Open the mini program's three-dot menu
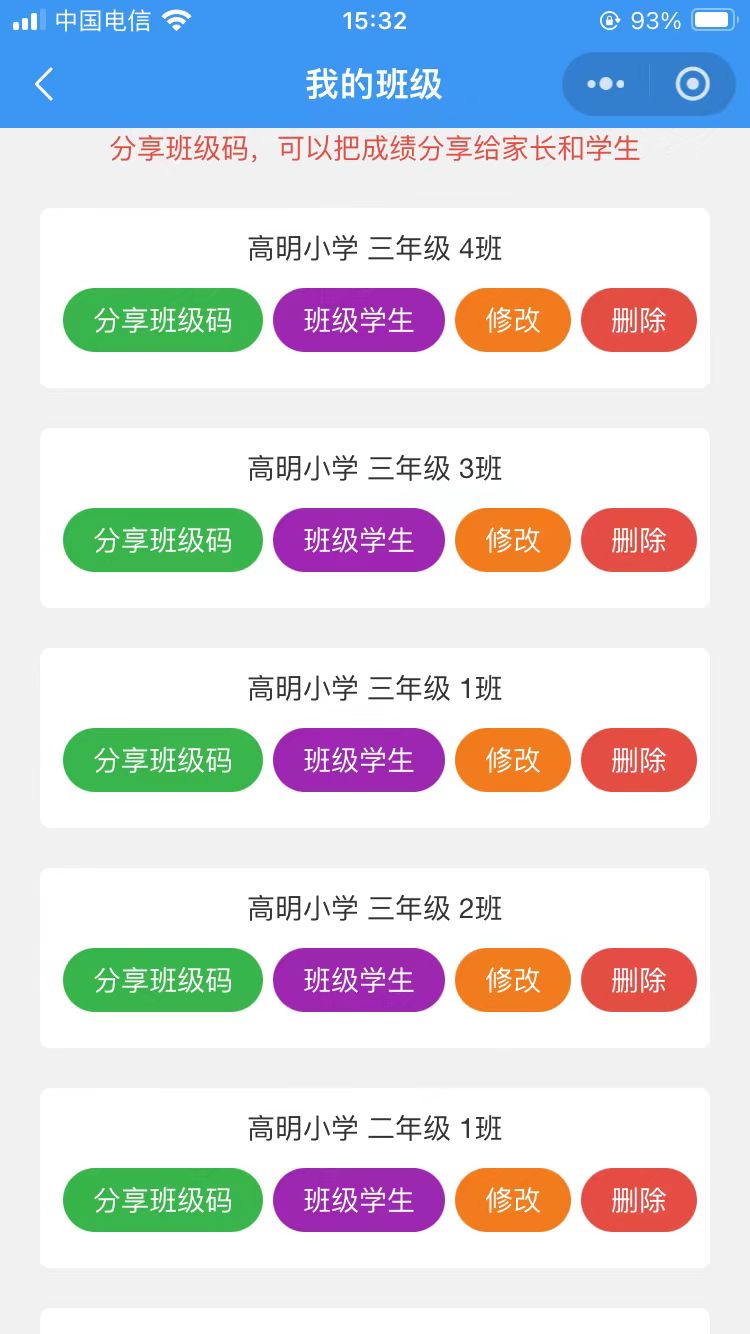Screen dimensions: 750x1334 [x=606, y=84]
